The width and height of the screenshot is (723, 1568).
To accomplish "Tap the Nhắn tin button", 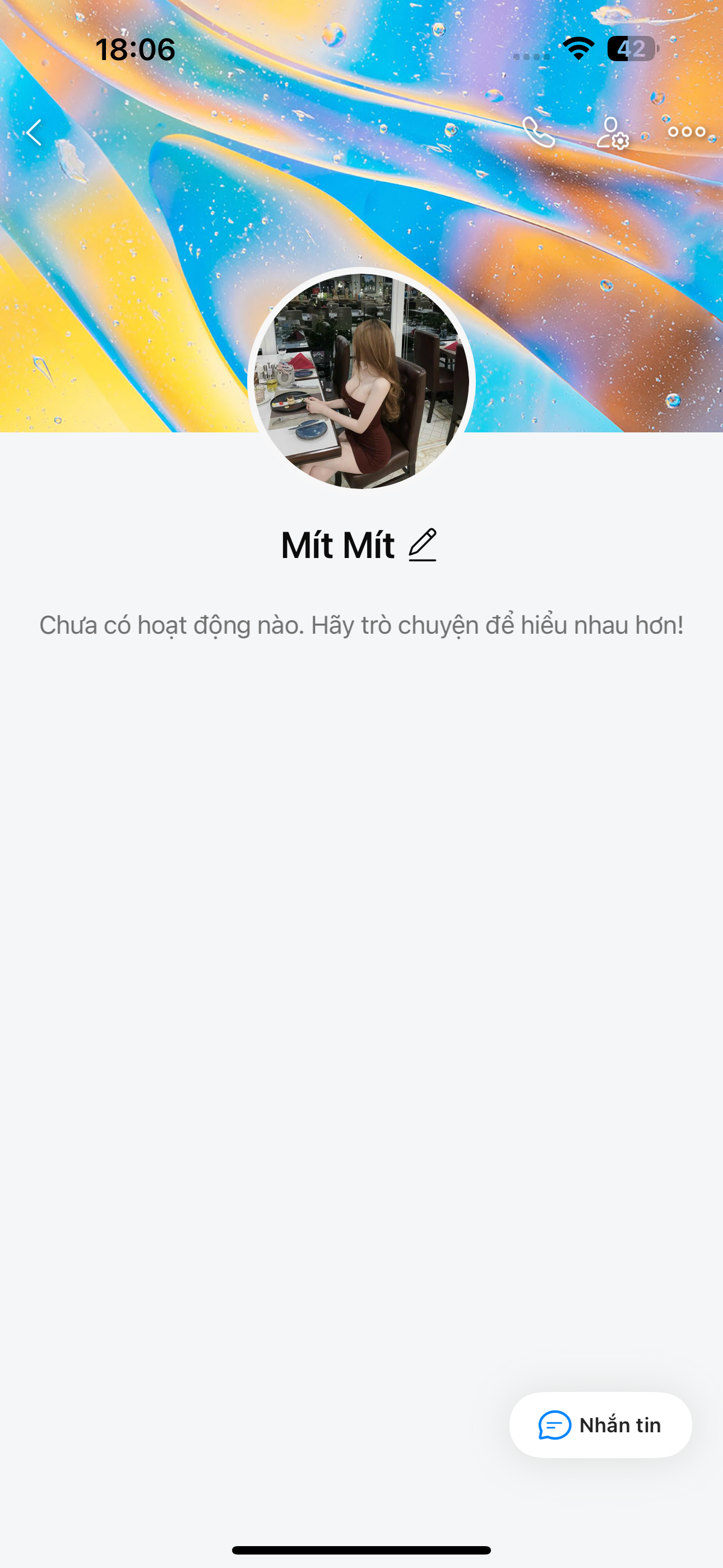I will click(600, 1424).
